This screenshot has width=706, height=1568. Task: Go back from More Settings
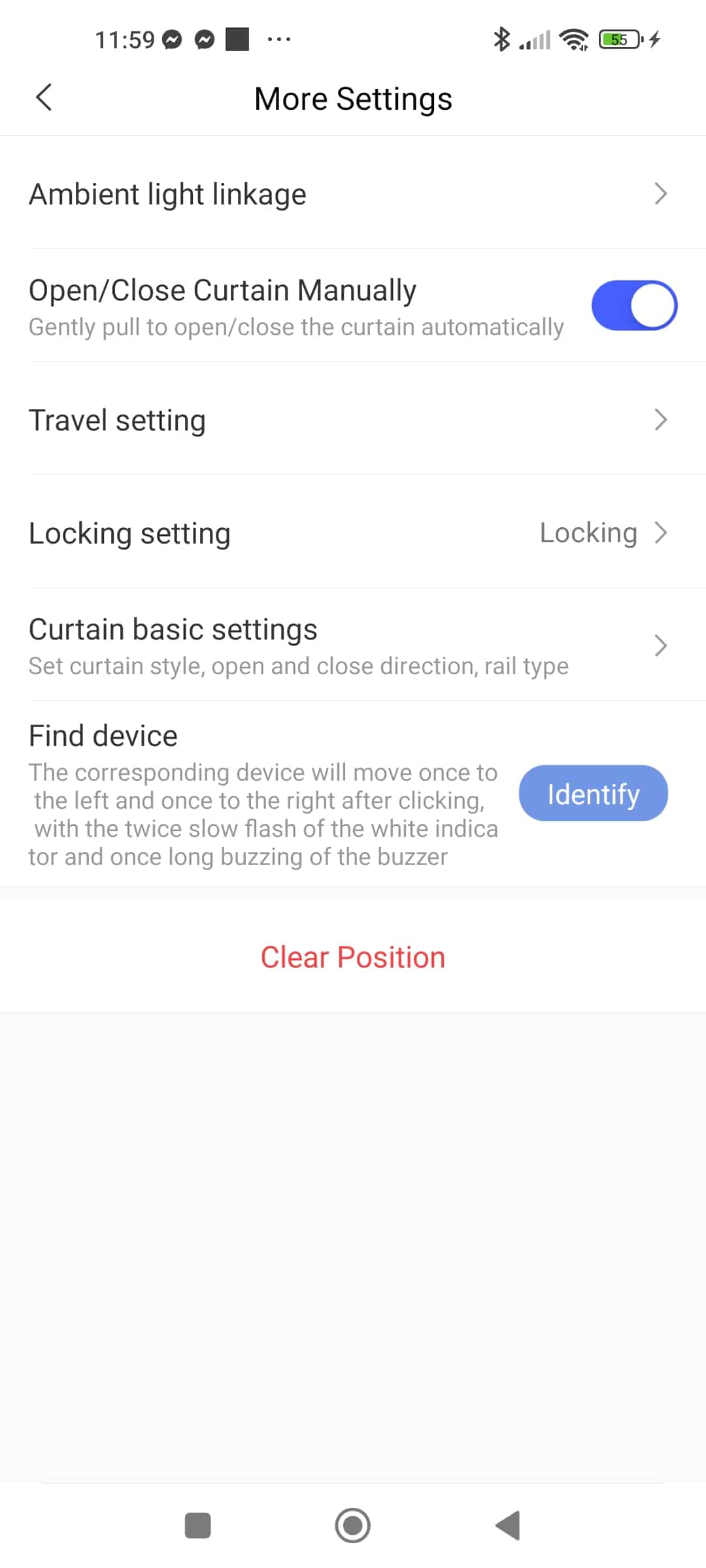click(x=44, y=98)
